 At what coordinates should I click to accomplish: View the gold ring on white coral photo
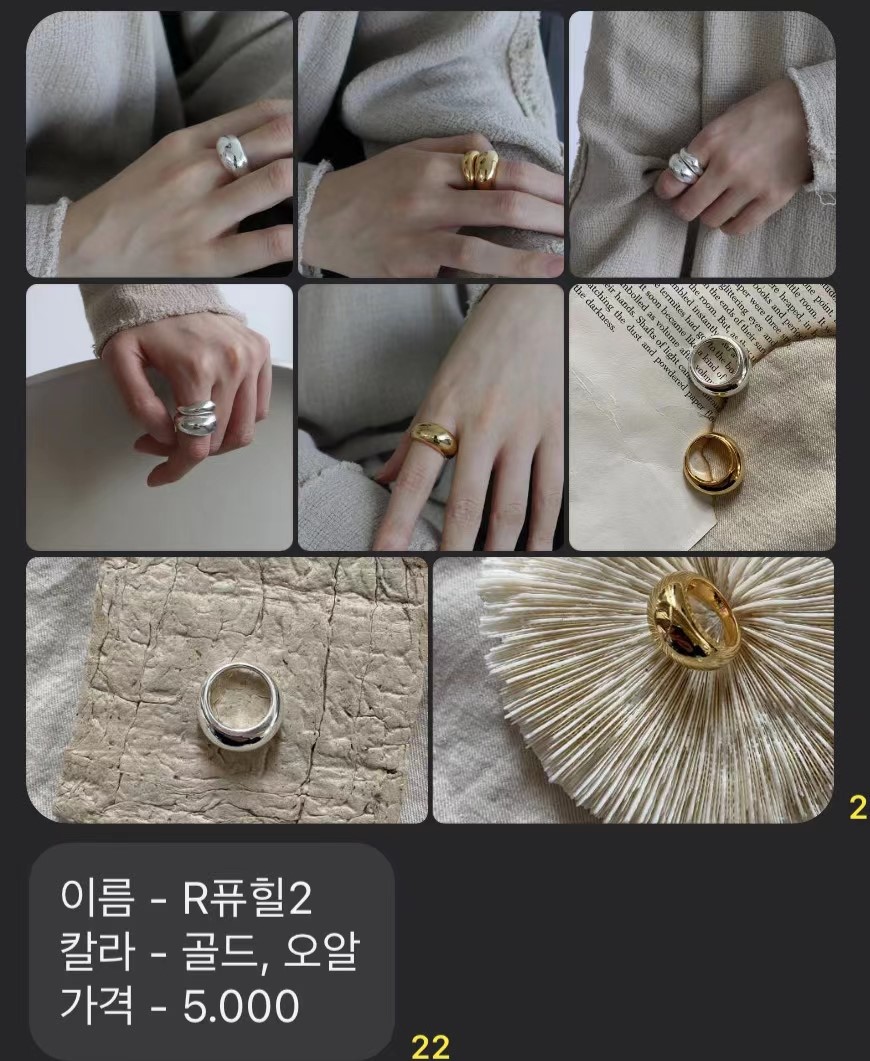tap(634, 690)
